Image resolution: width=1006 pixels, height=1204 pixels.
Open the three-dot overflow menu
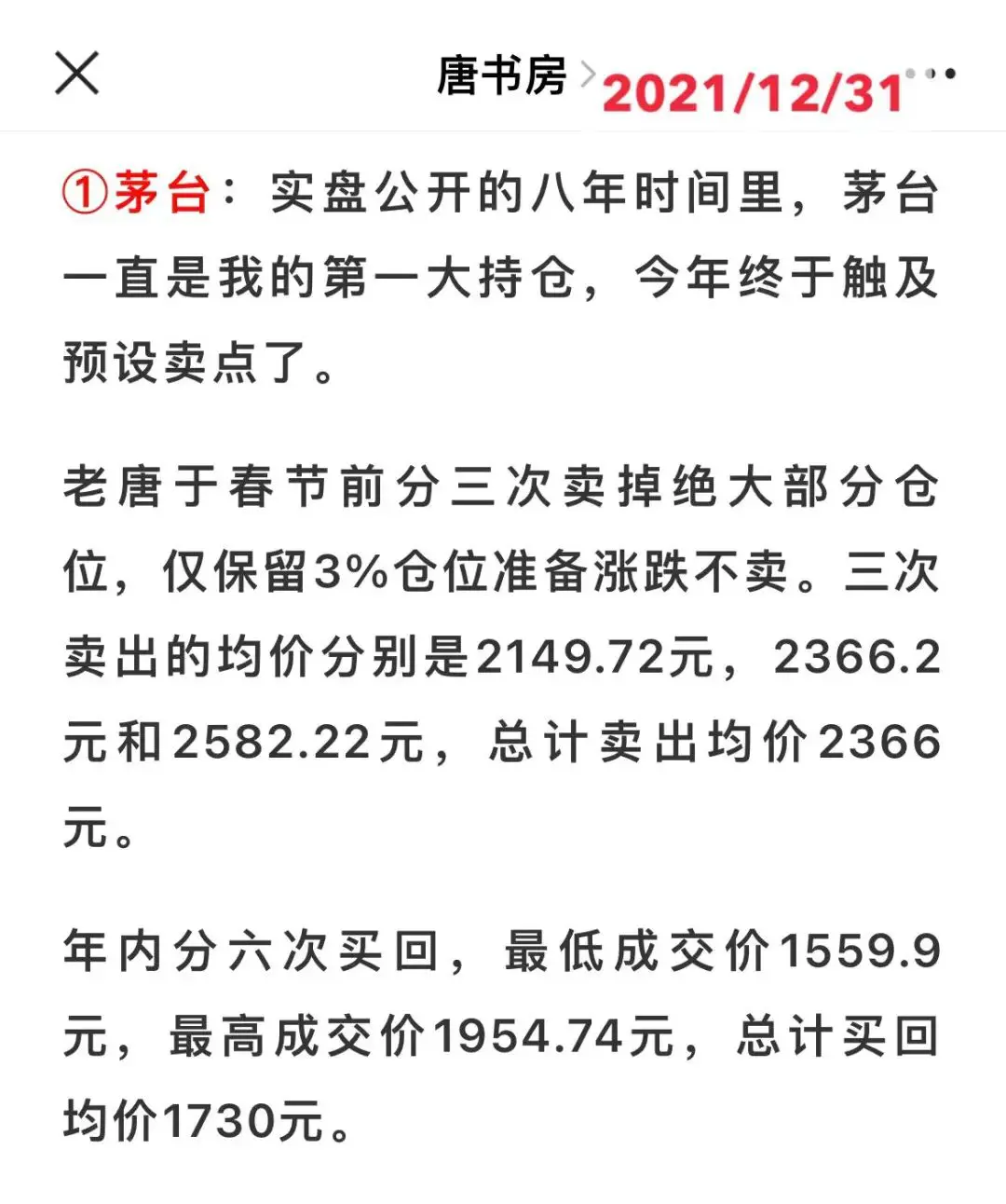931,74
